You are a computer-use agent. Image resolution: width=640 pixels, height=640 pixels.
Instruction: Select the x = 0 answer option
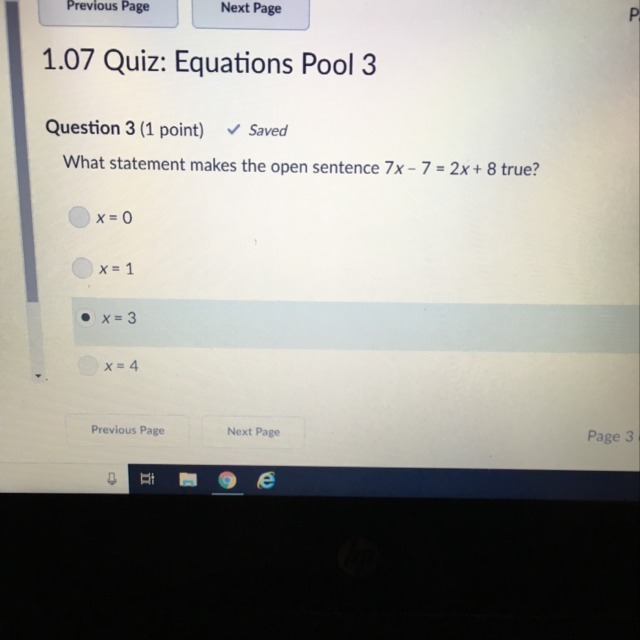[x=79, y=217]
